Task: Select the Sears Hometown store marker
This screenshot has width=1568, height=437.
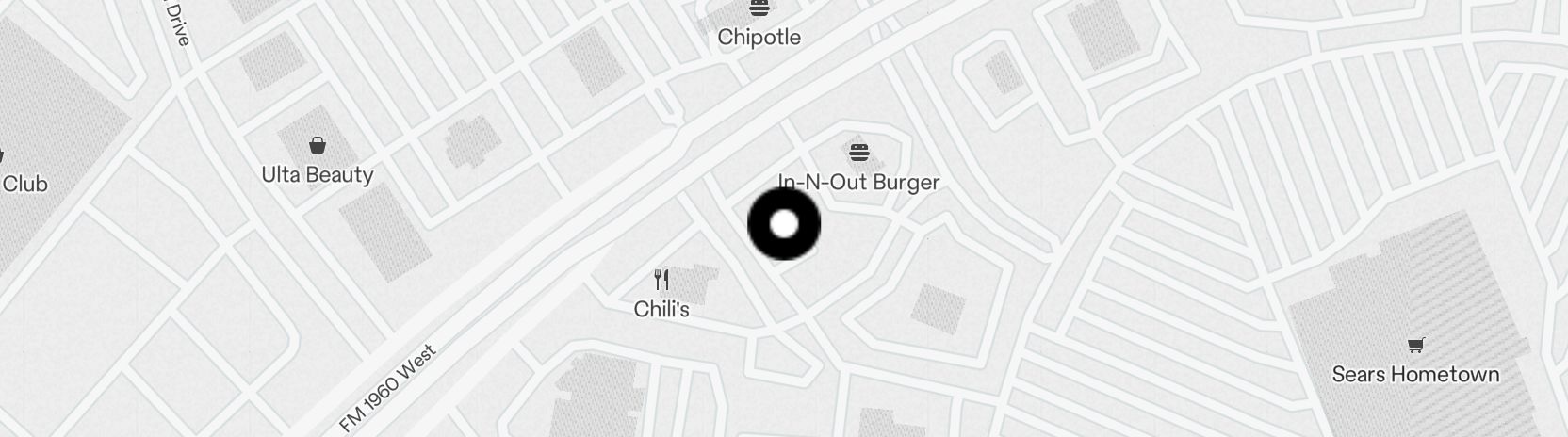Action: pos(1414,346)
